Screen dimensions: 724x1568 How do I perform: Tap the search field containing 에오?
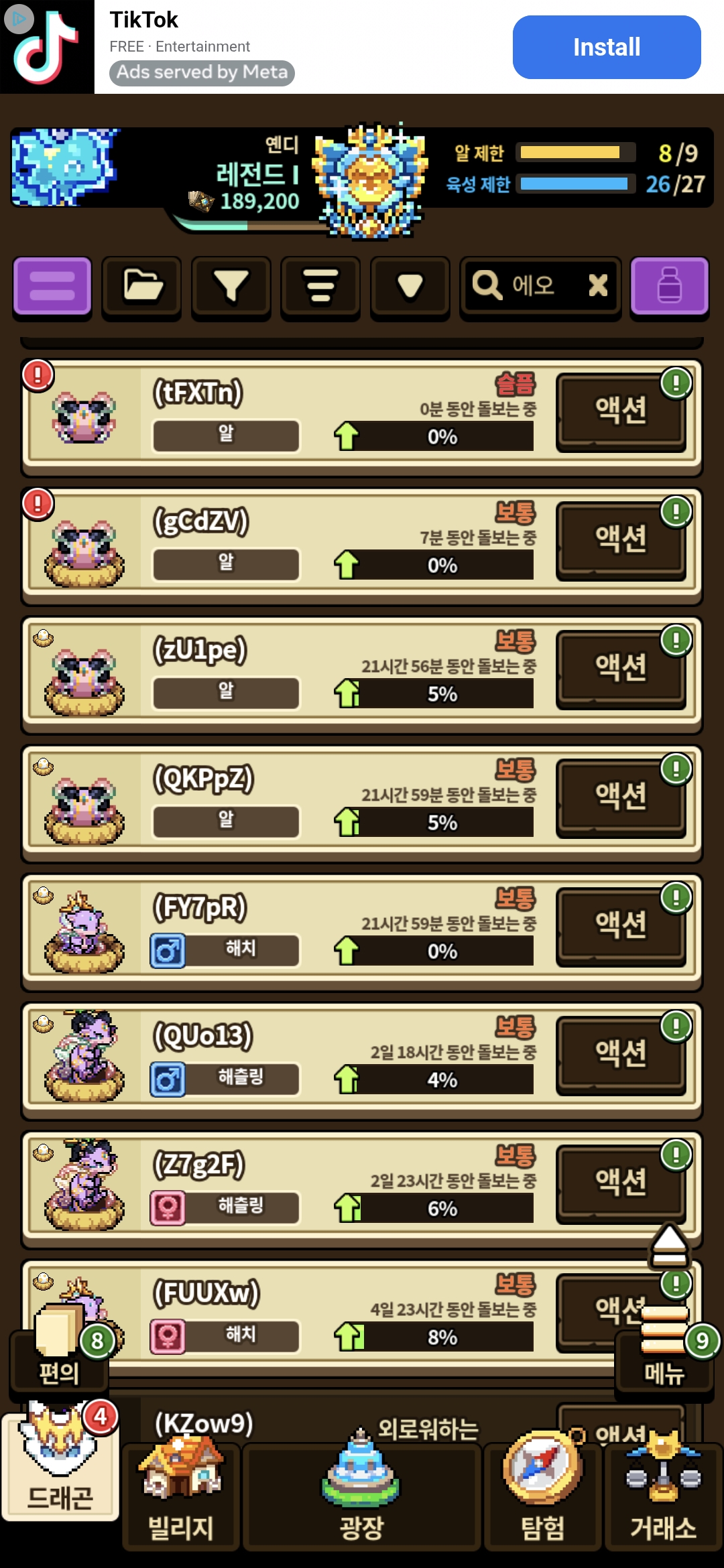(526, 286)
